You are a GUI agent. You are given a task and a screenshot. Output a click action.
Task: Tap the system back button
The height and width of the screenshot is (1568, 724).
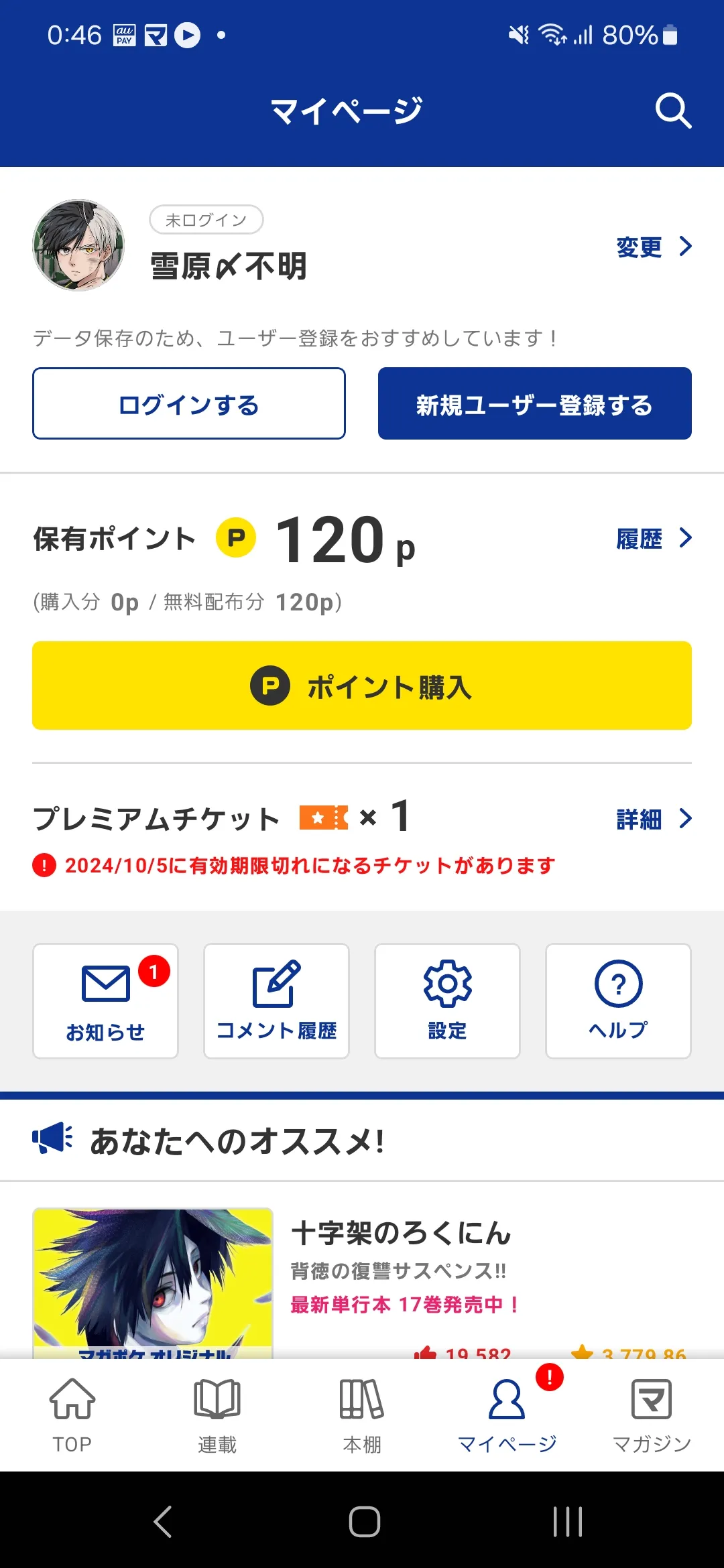tap(163, 1521)
